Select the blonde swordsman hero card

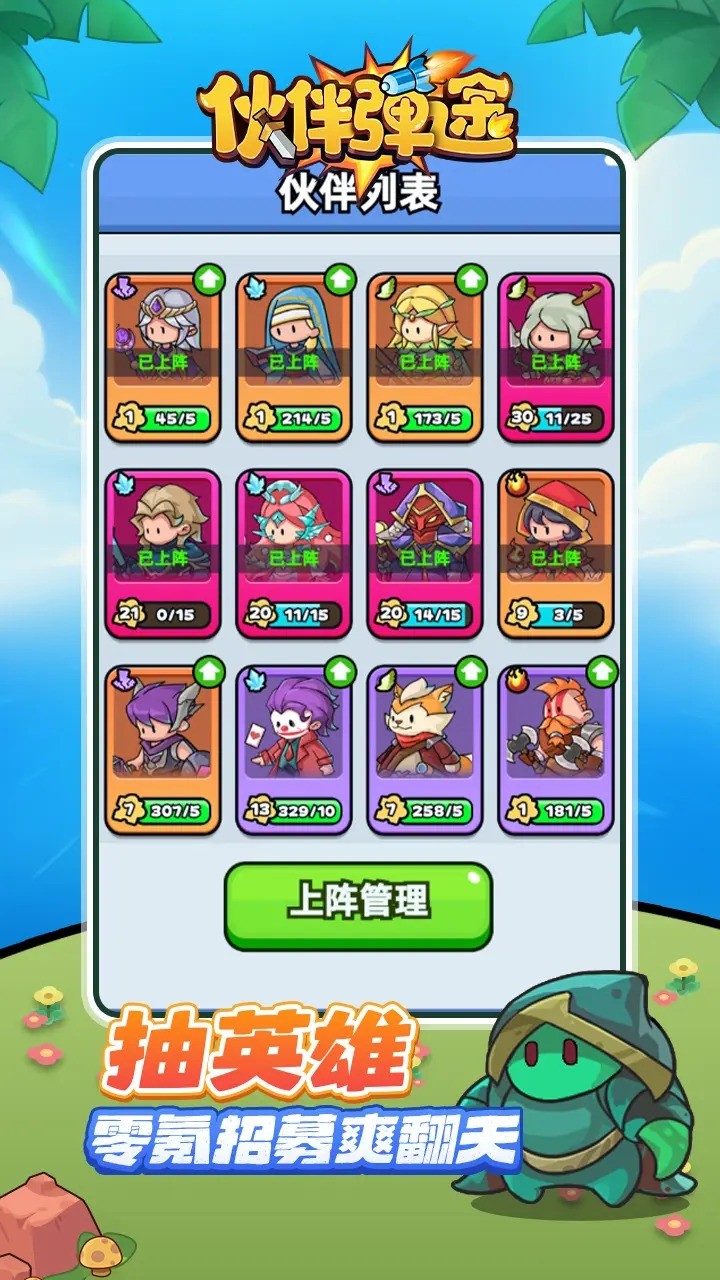(160, 545)
